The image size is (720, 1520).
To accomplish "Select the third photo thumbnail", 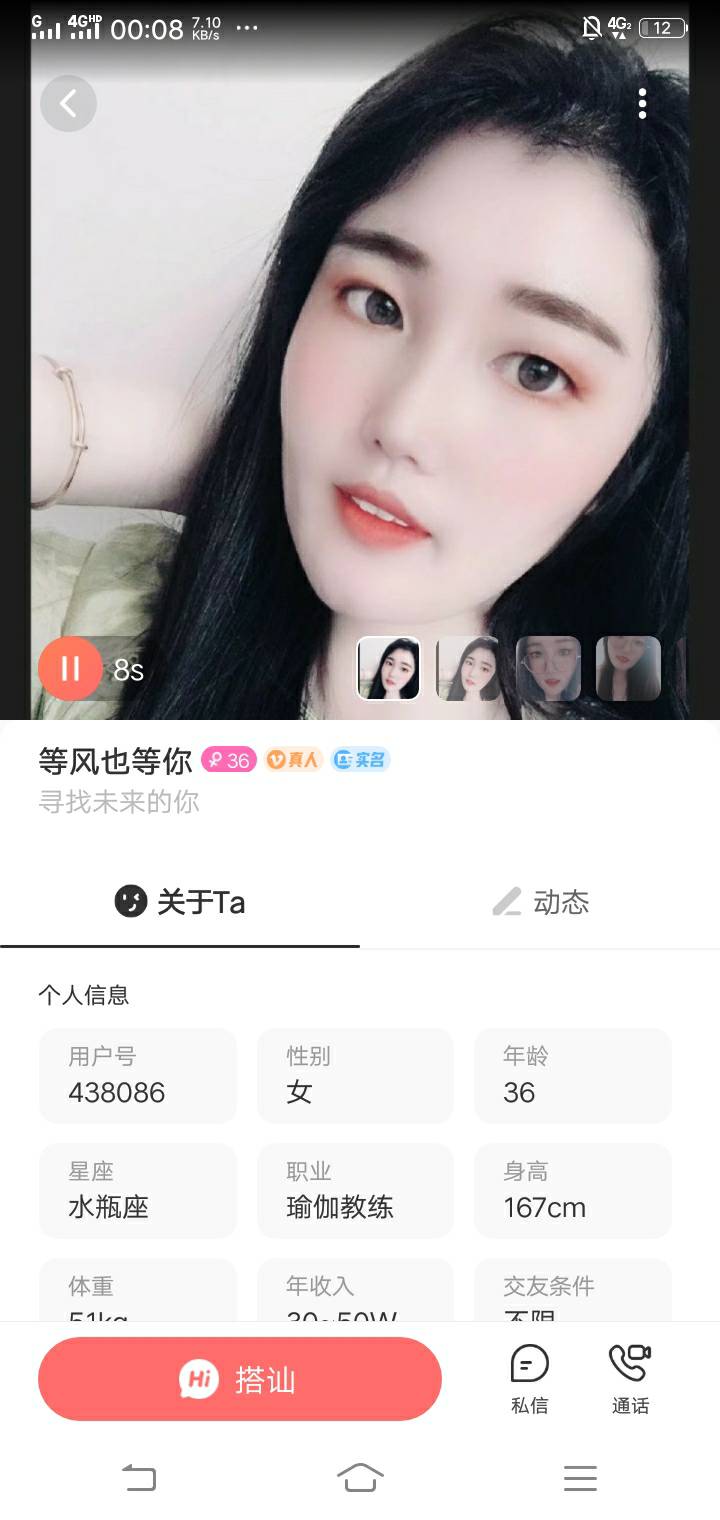I will click(548, 669).
